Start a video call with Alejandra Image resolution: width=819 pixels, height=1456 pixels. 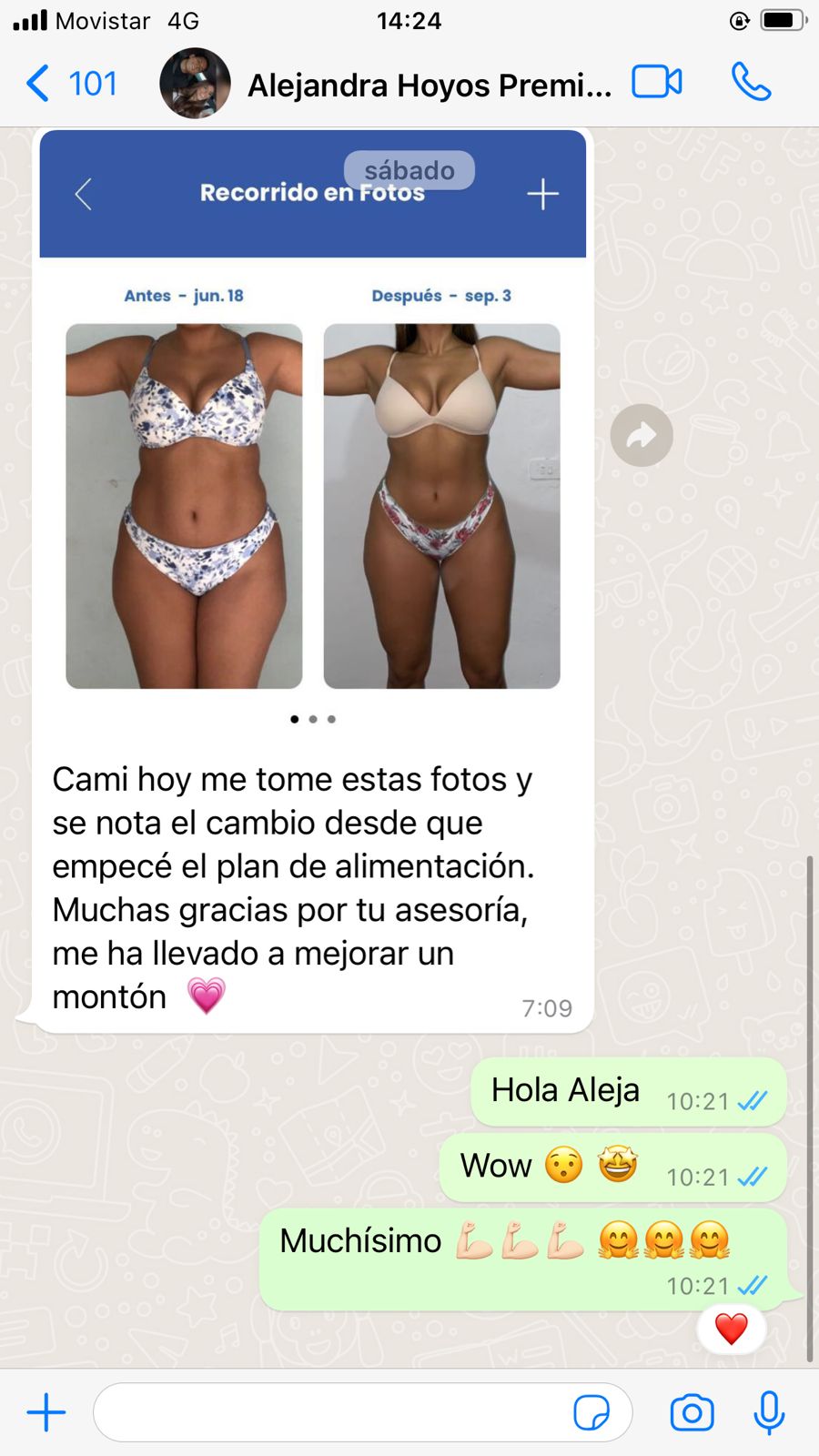657,82
